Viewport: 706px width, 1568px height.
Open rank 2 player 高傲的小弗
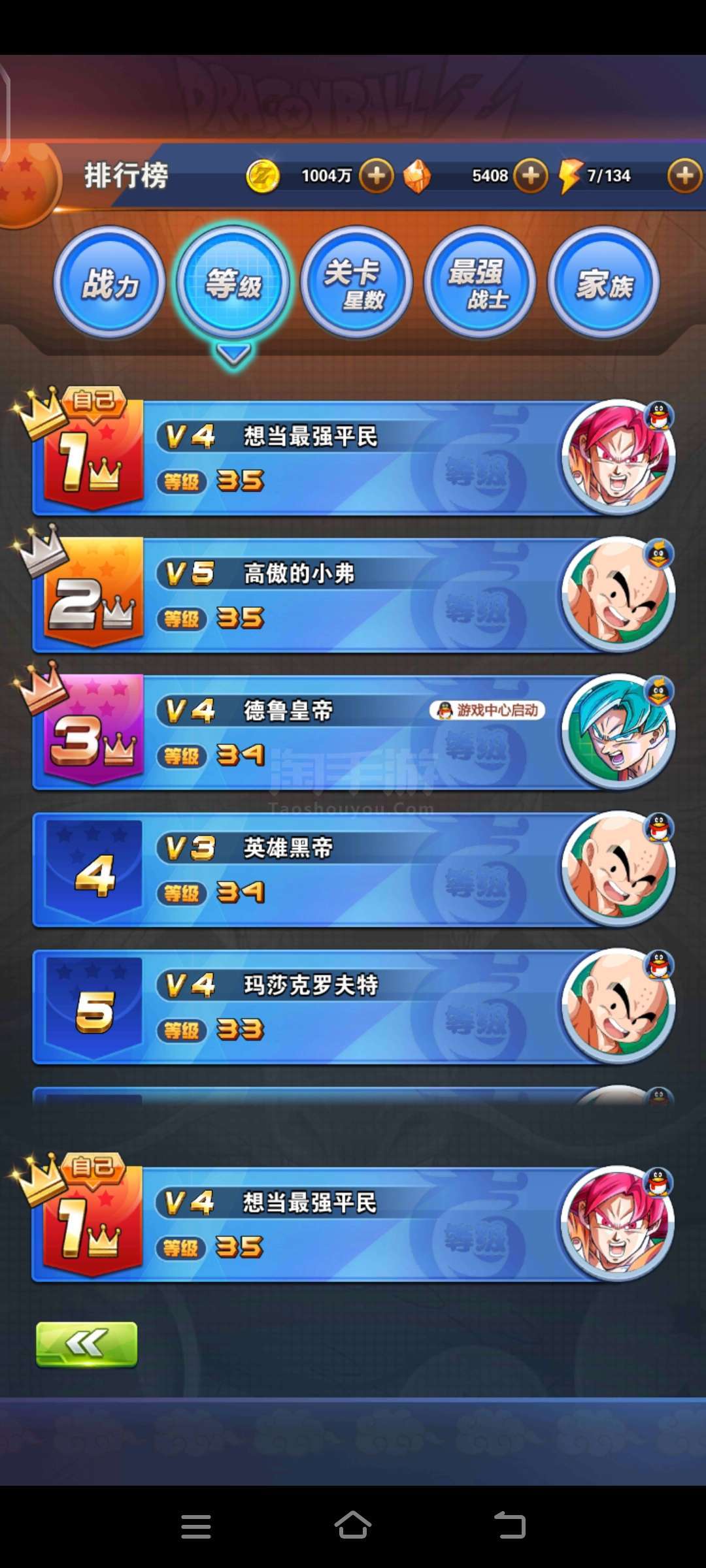[x=353, y=595]
